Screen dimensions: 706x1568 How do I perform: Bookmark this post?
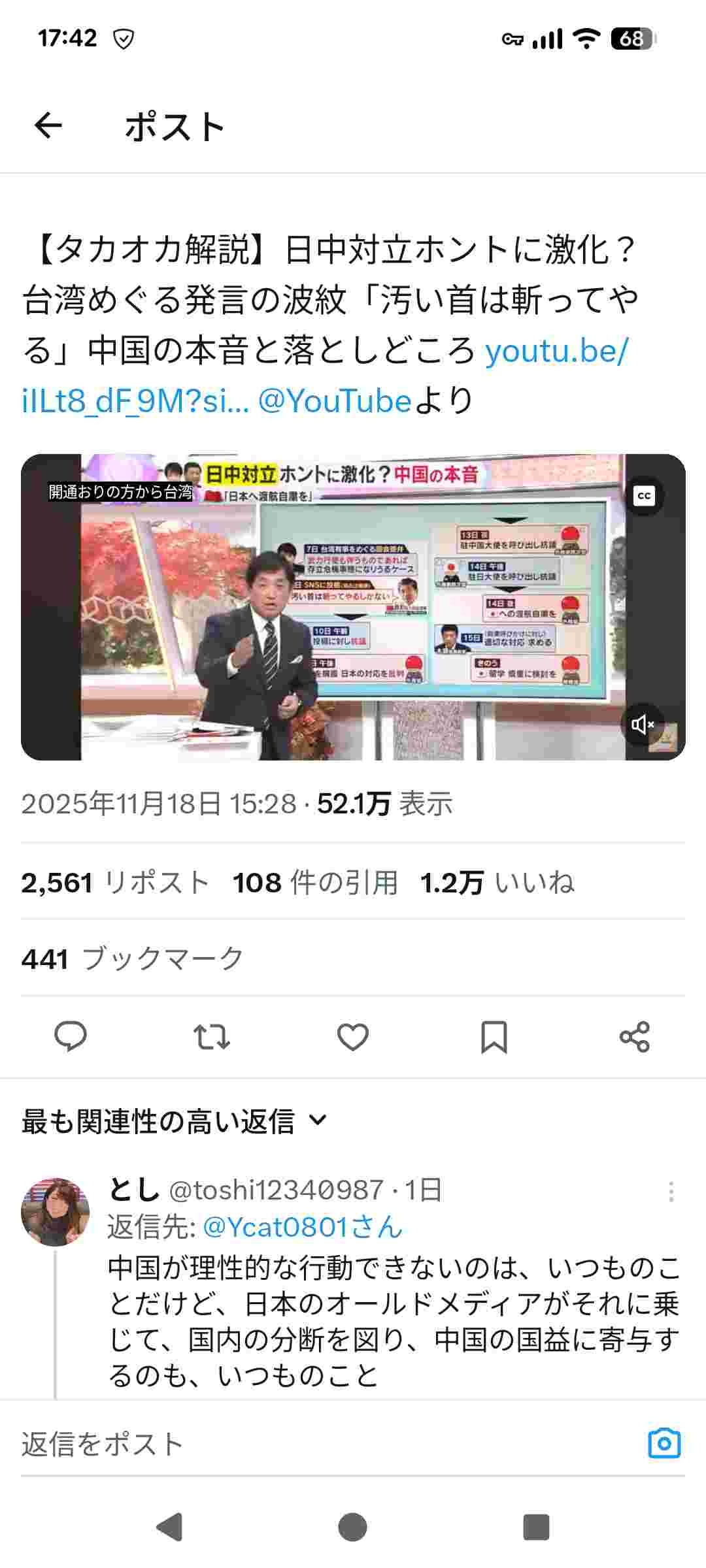(x=494, y=1036)
